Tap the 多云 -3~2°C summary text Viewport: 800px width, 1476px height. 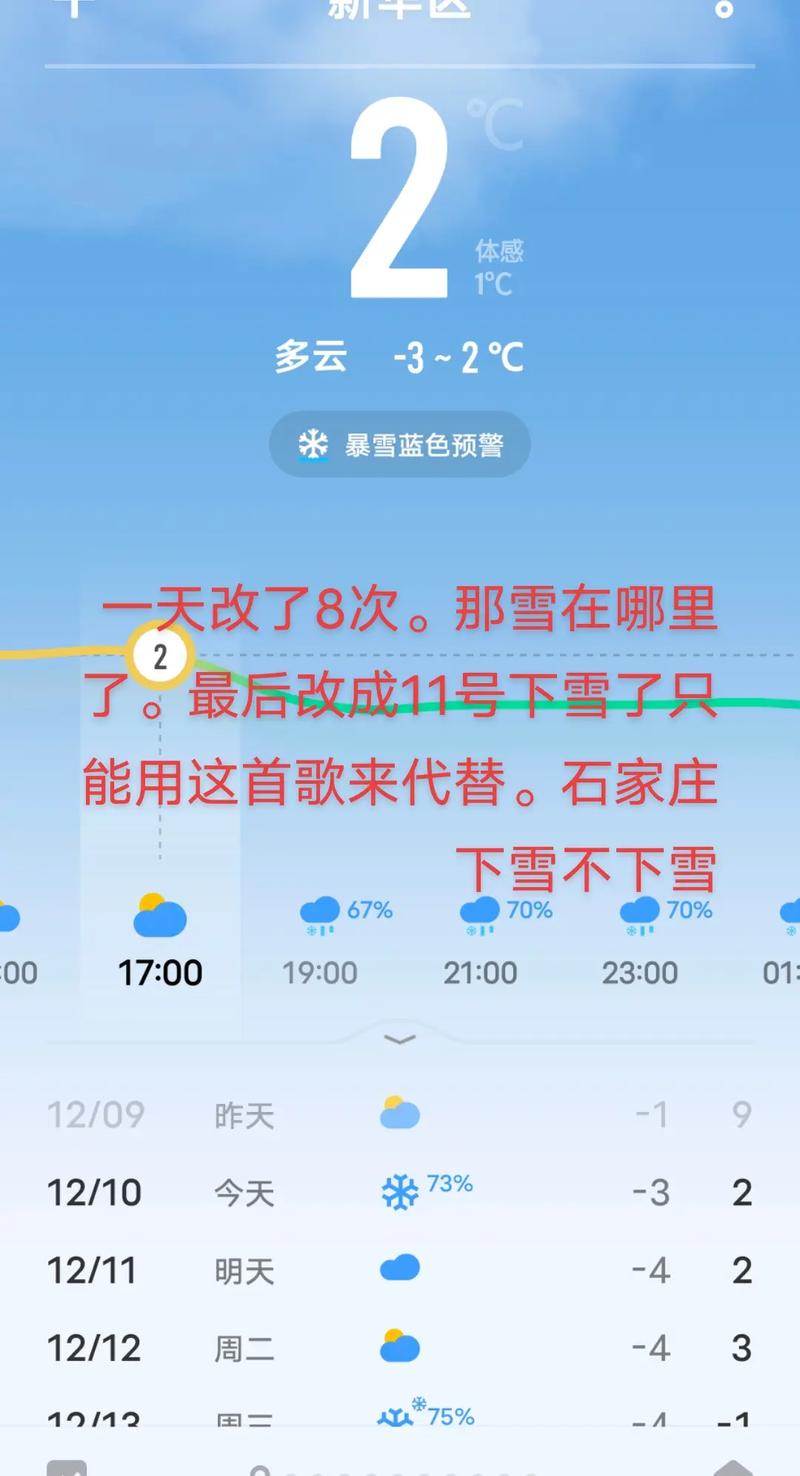click(400, 358)
